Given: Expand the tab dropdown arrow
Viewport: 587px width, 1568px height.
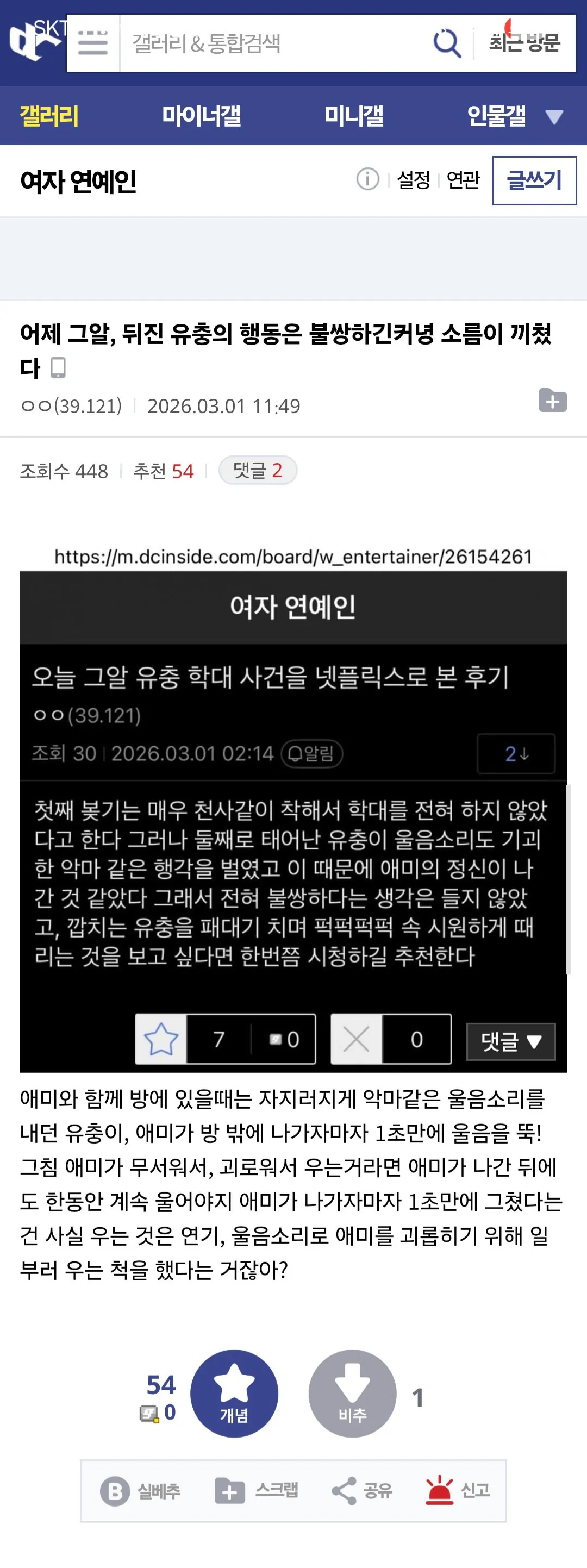Looking at the screenshot, I should pyautogui.click(x=553, y=116).
